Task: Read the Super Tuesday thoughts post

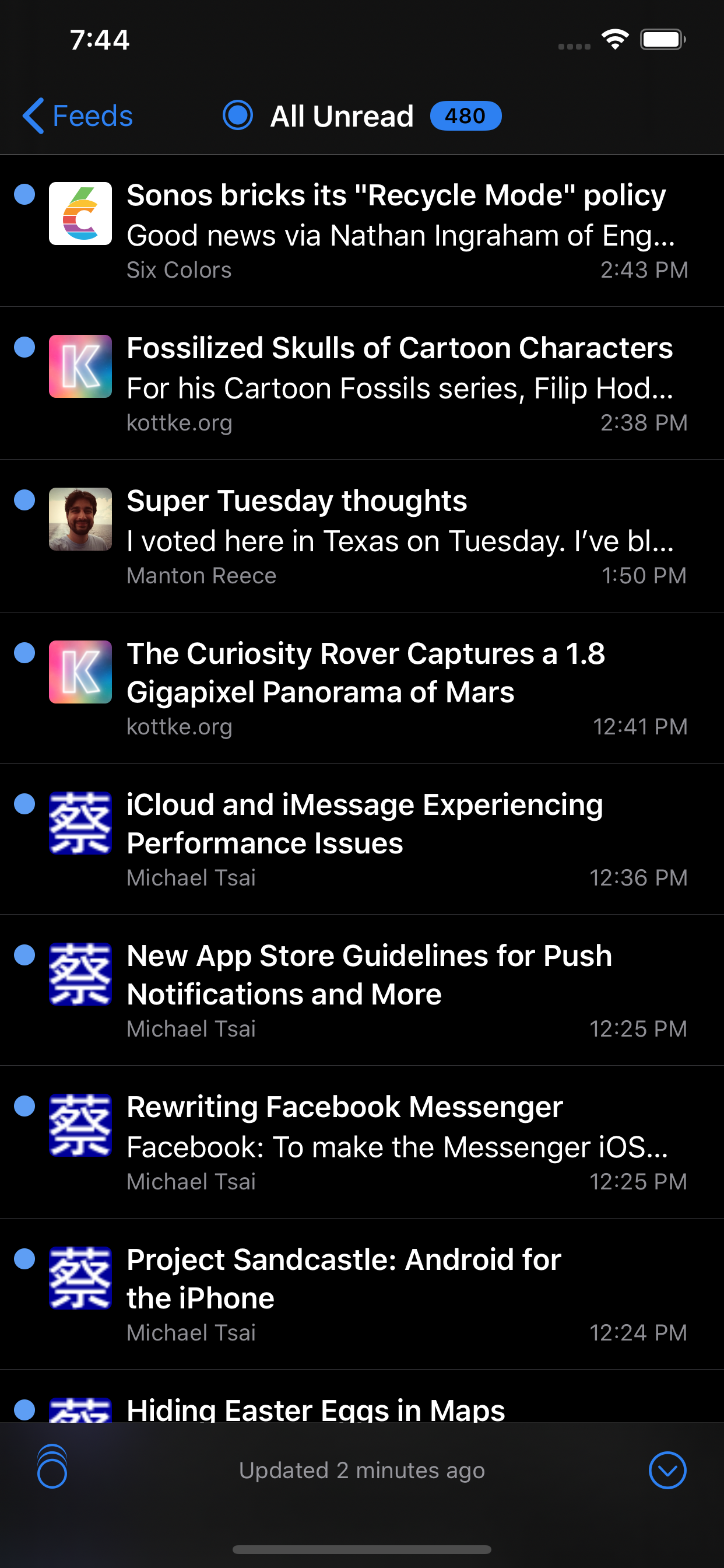Action: (x=362, y=536)
